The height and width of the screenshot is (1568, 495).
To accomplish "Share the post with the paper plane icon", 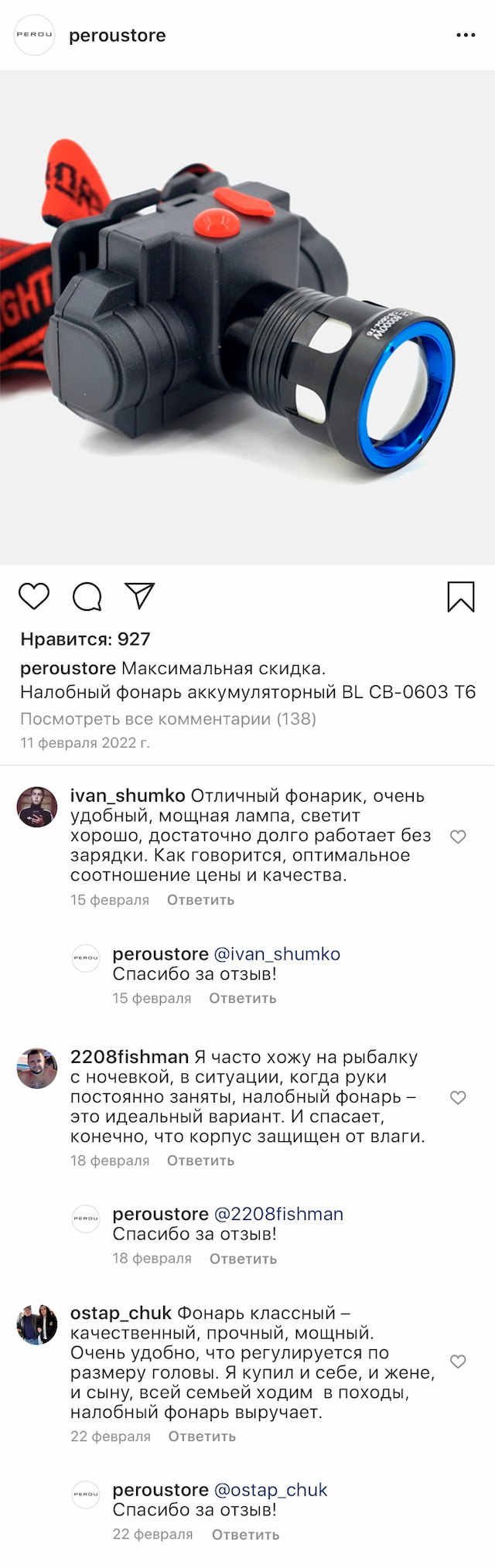I will [x=140, y=595].
